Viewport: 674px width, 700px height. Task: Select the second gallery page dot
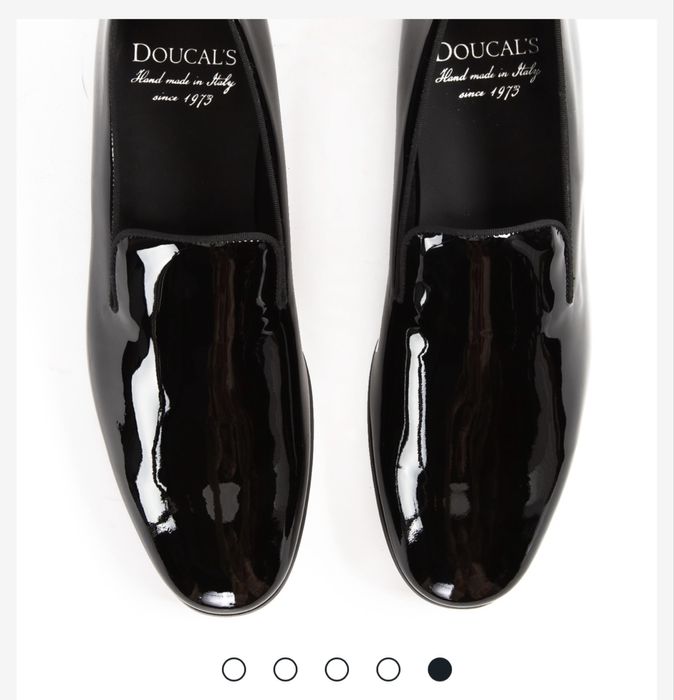[285, 669]
